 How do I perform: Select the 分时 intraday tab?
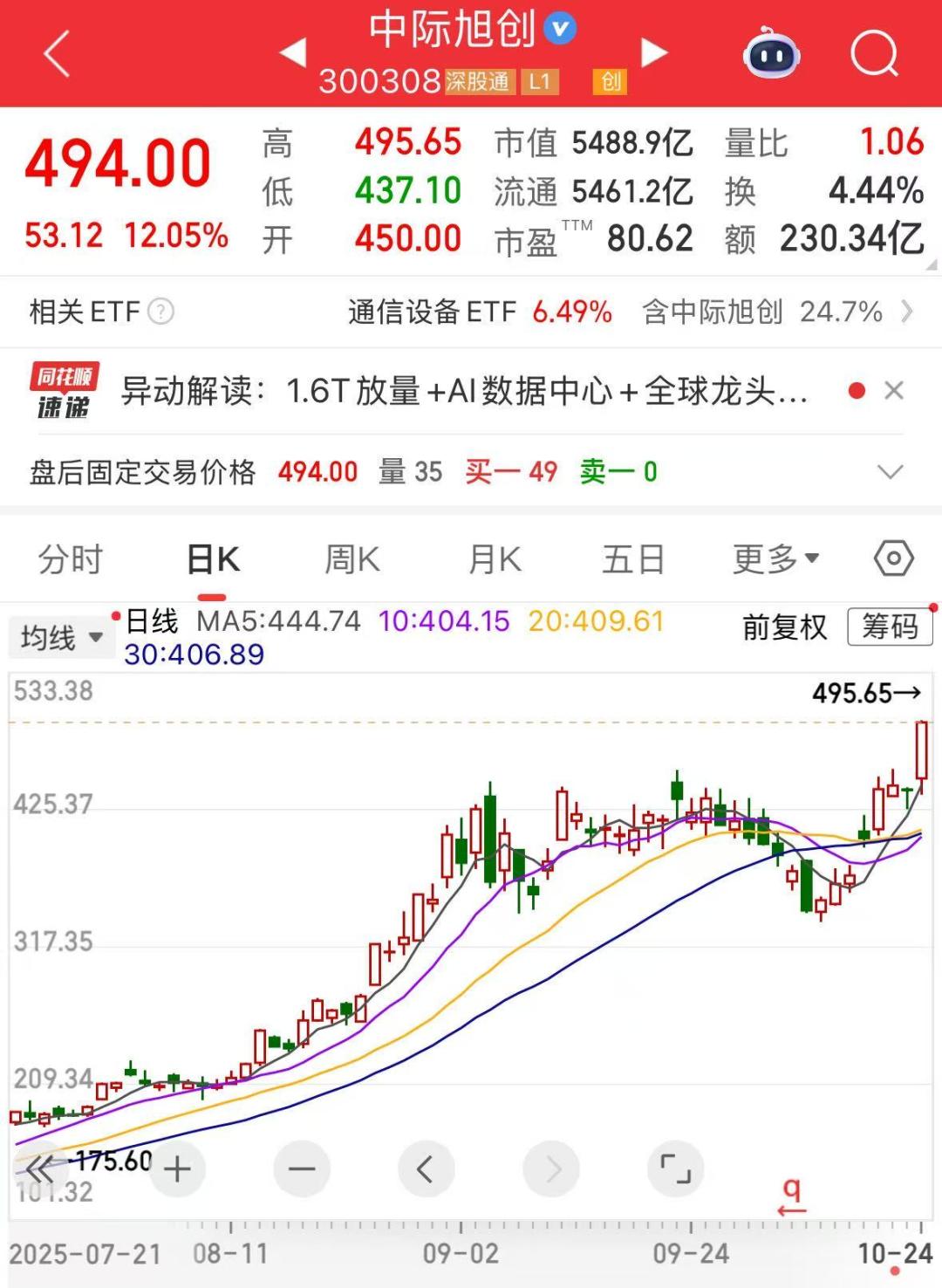coord(69,558)
